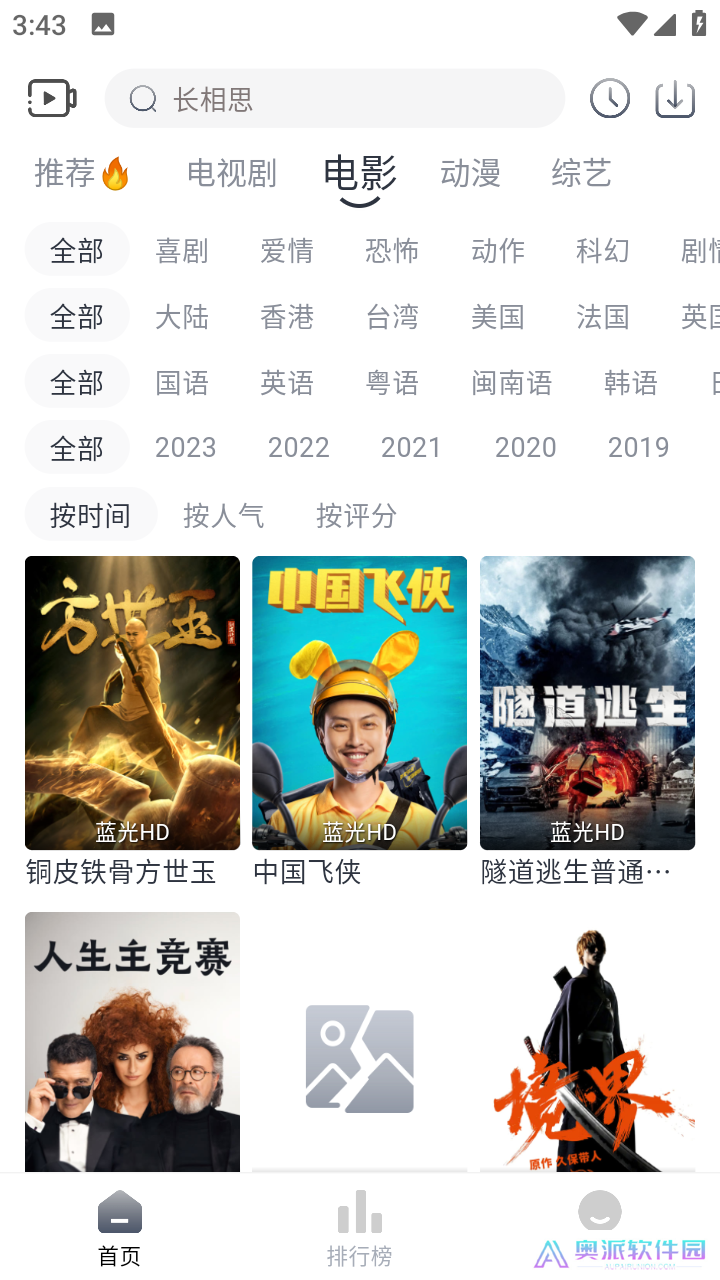Open the 中国飞侠 movie poster
The image size is (720, 1280).
pyautogui.click(x=359, y=701)
